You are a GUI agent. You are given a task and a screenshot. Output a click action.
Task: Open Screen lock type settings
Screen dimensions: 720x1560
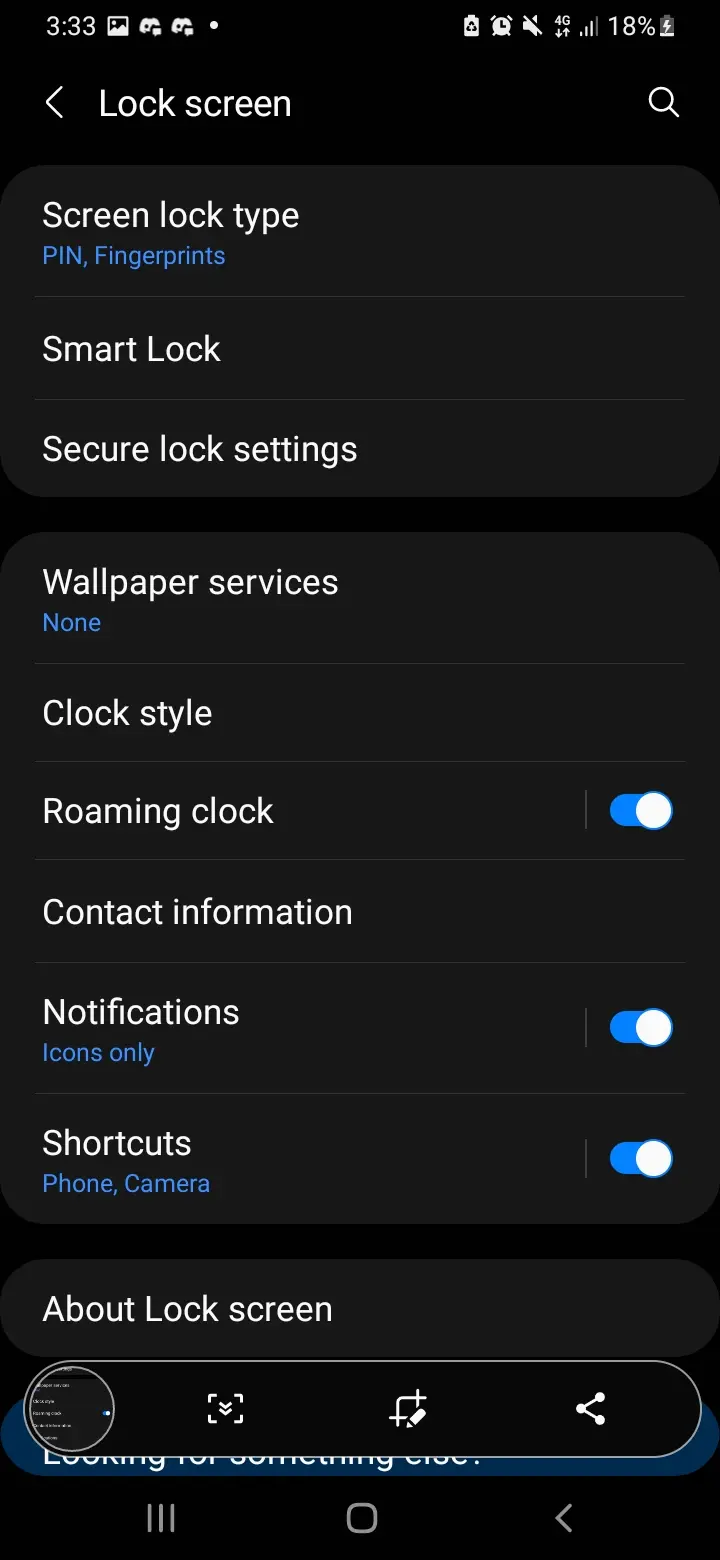[x=300, y=233]
